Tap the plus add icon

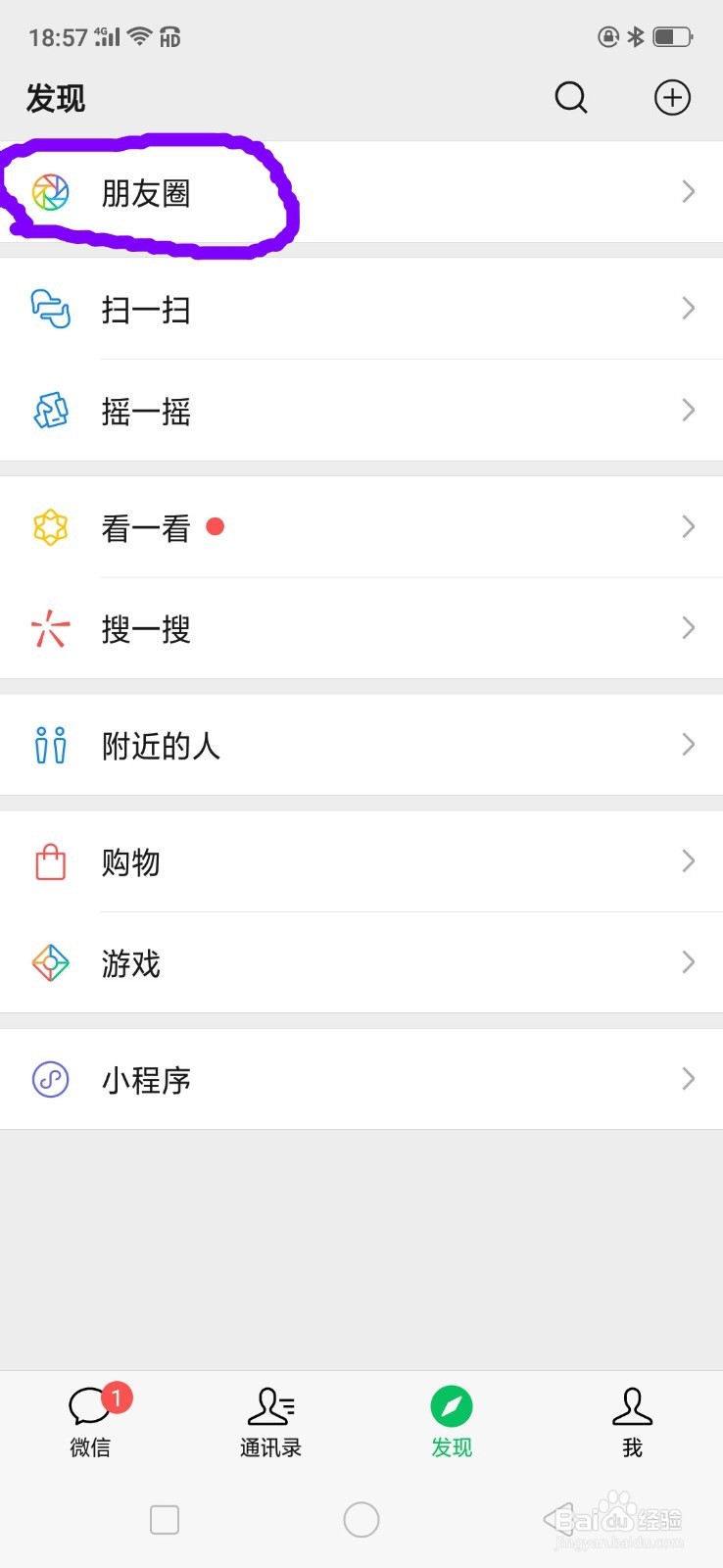pos(672,97)
